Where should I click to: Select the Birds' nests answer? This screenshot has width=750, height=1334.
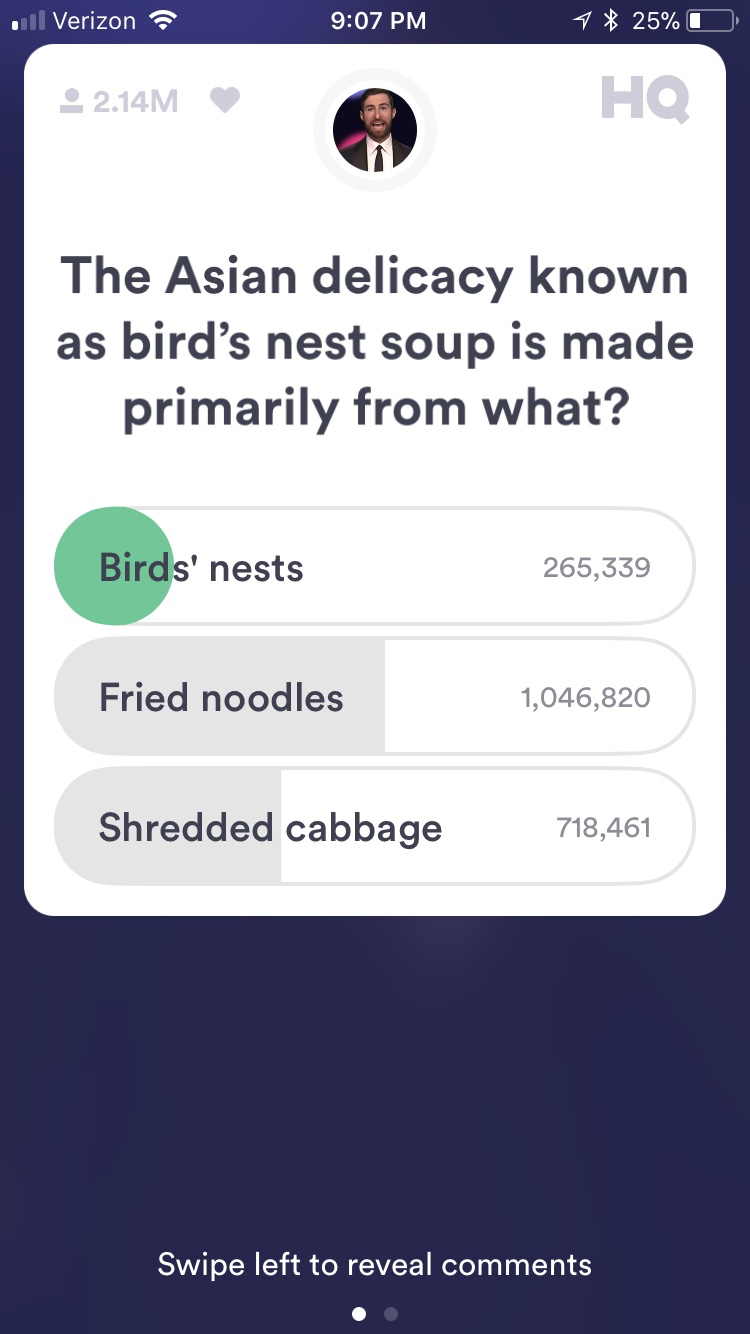tap(373, 567)
